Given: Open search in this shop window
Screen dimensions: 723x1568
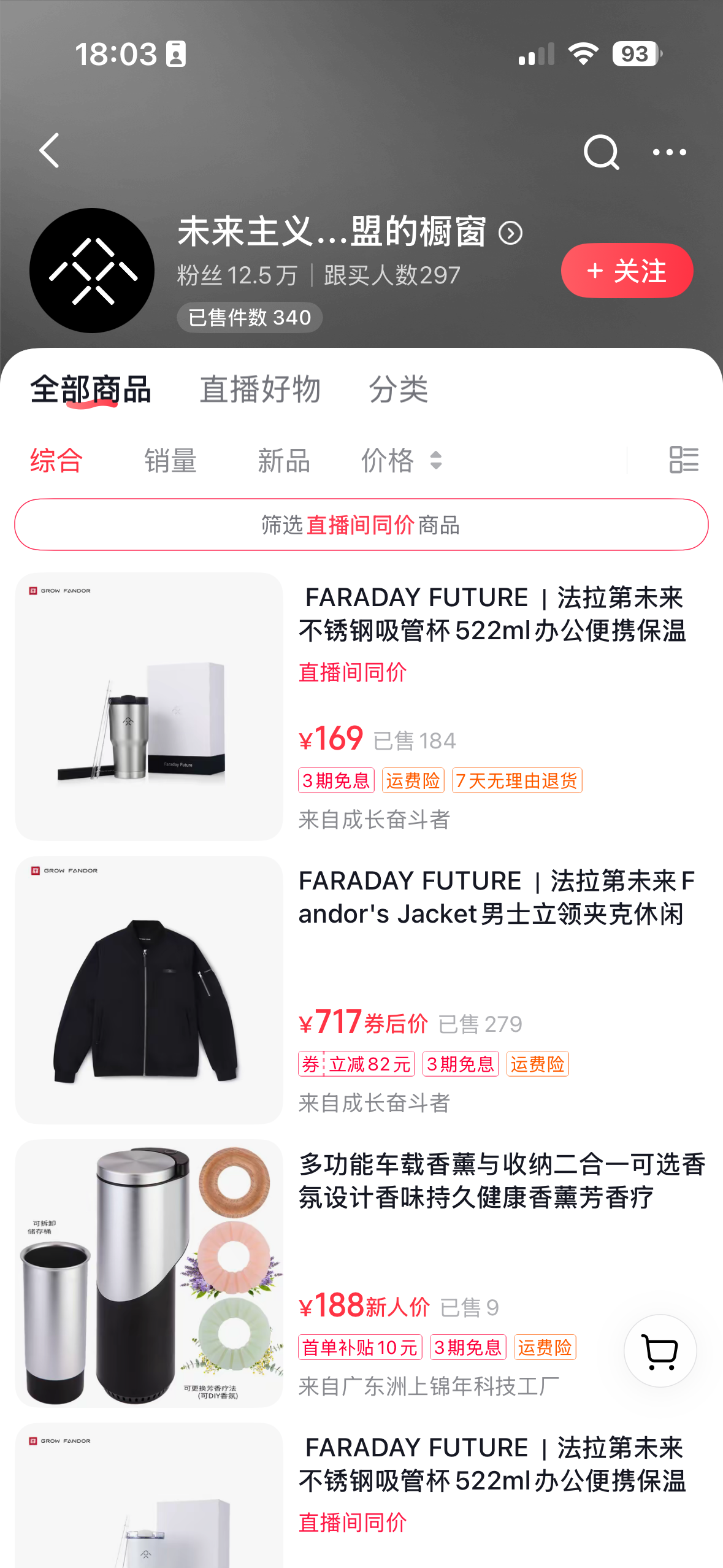Looking at the screenshot, I should 600,152.
